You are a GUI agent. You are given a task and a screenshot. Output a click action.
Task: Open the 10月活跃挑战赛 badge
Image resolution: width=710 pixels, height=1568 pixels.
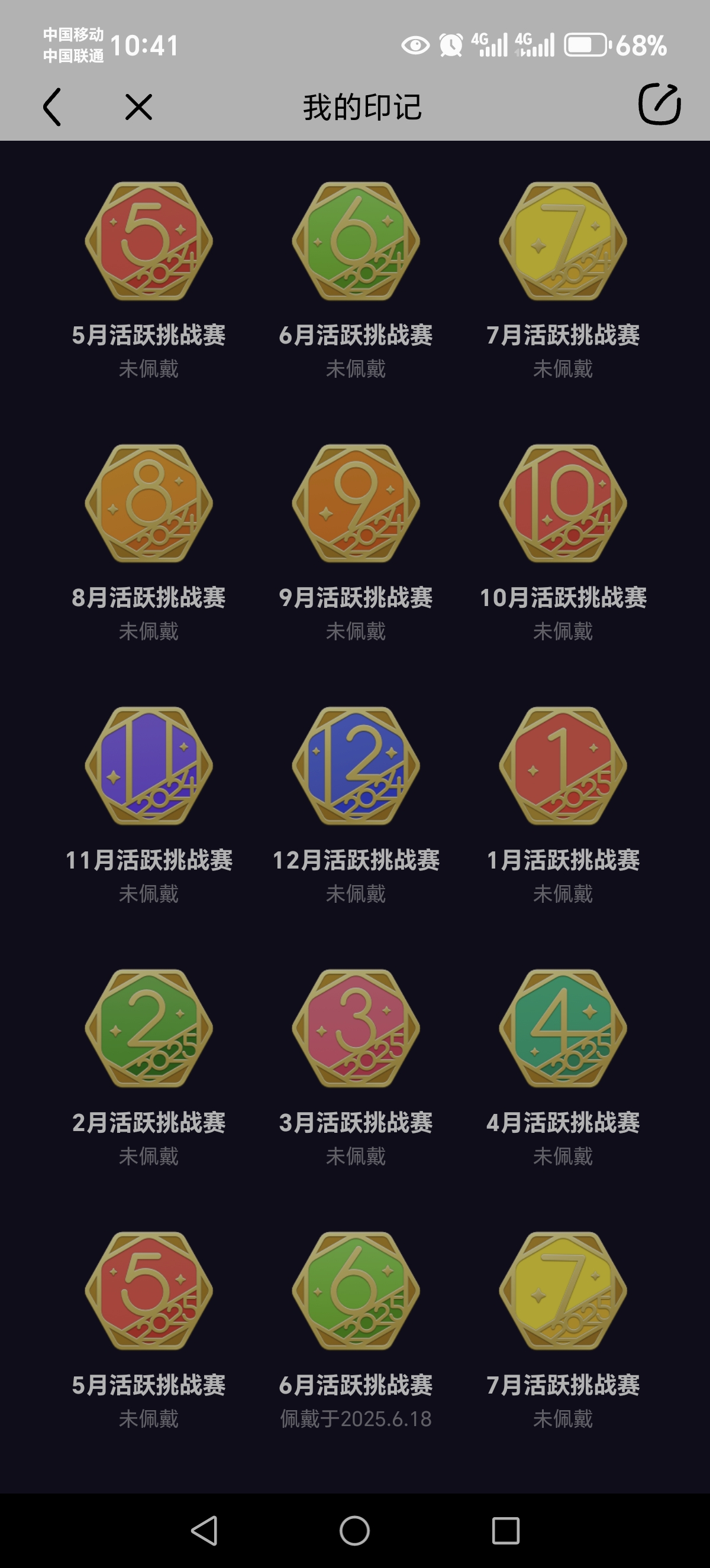tap(563, 504)
